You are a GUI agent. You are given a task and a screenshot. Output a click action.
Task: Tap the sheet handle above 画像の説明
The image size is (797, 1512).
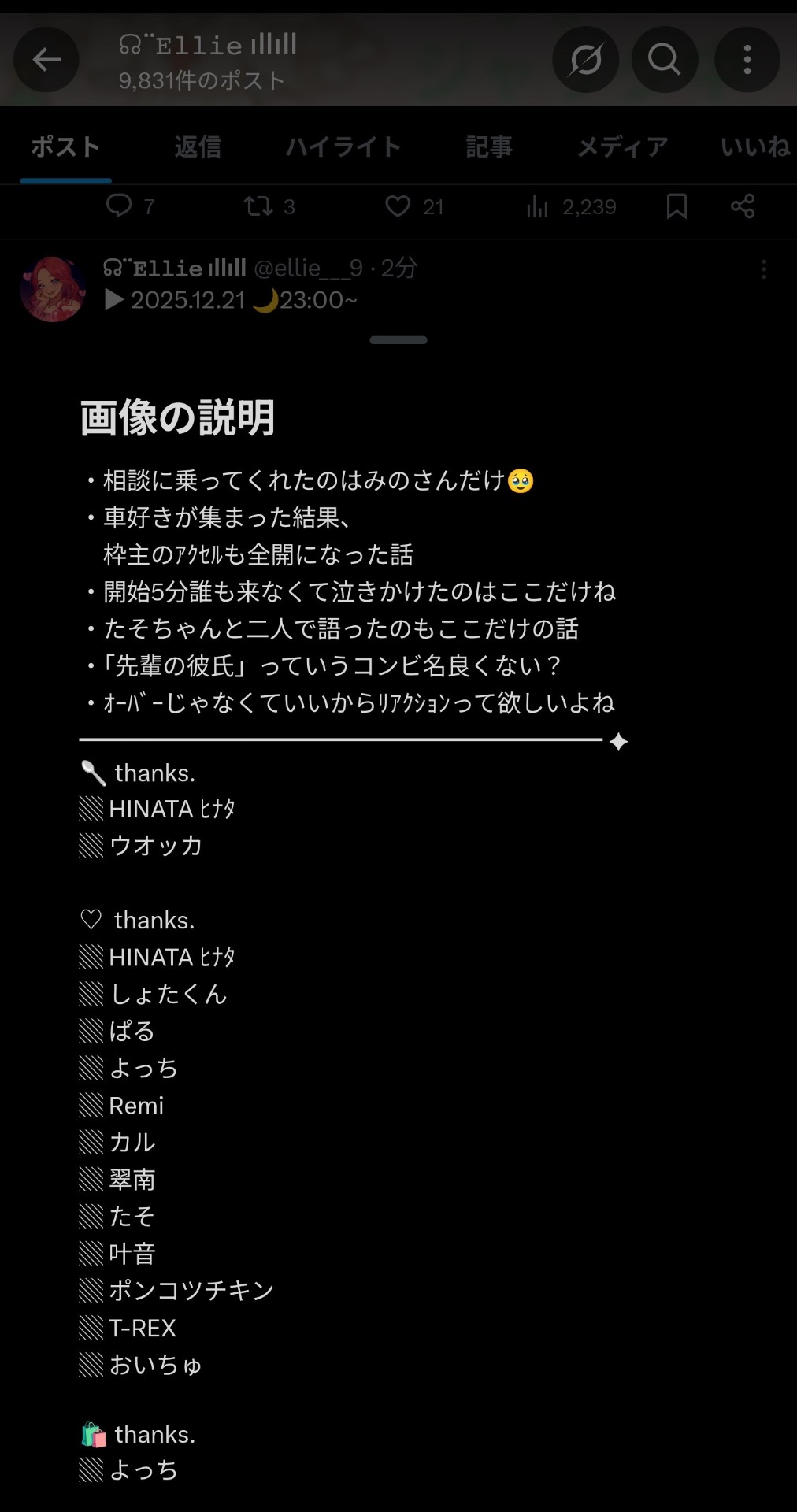pos(398,340)
